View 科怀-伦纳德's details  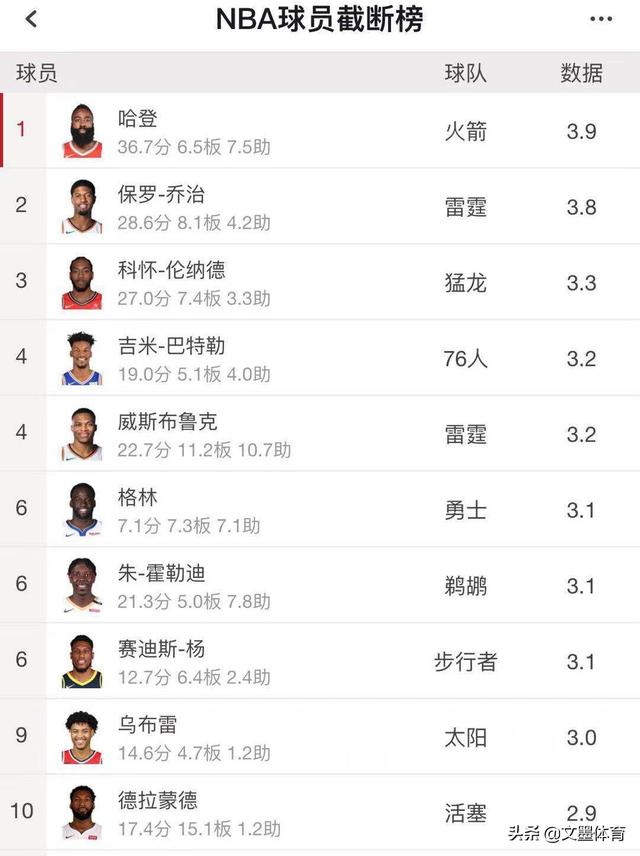click(320, 283)
